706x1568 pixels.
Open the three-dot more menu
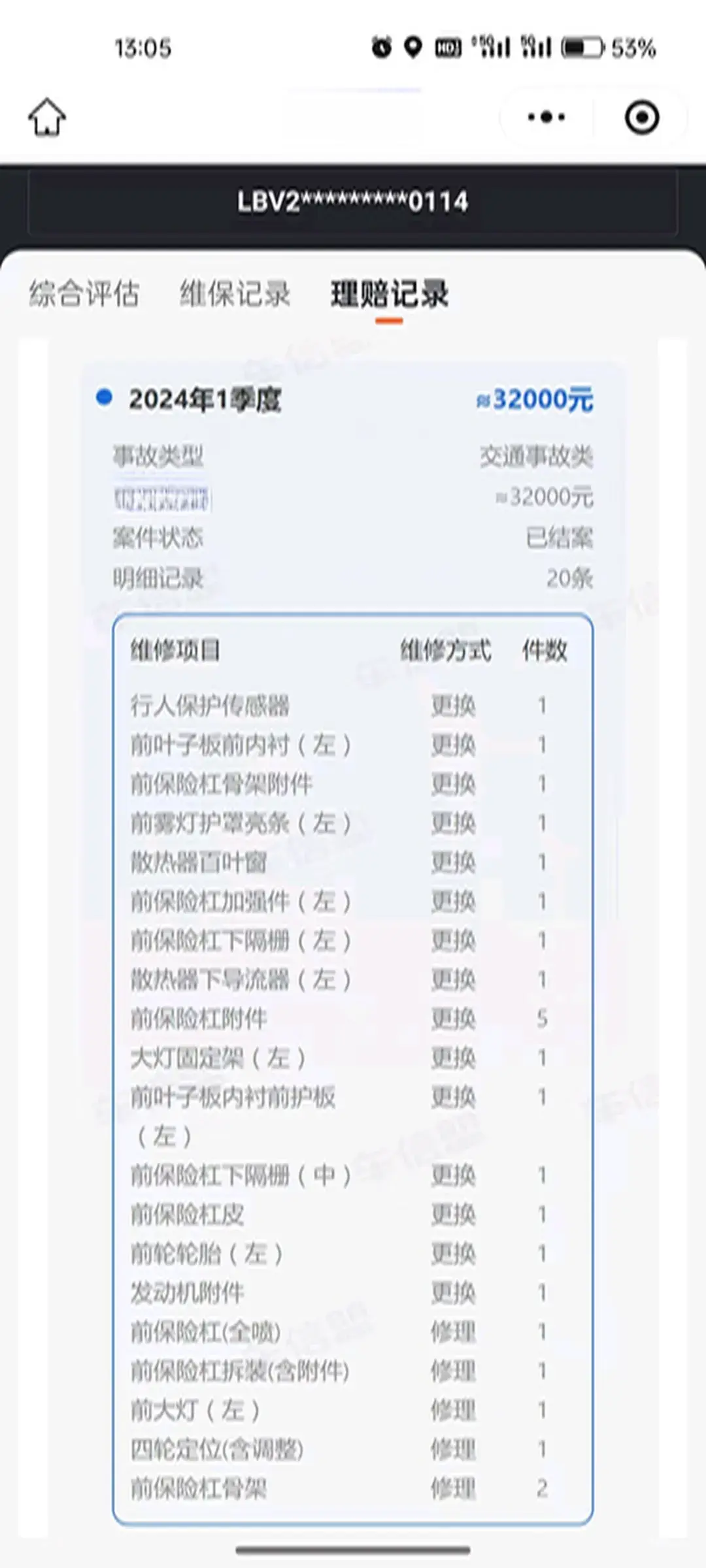(546, 118)
